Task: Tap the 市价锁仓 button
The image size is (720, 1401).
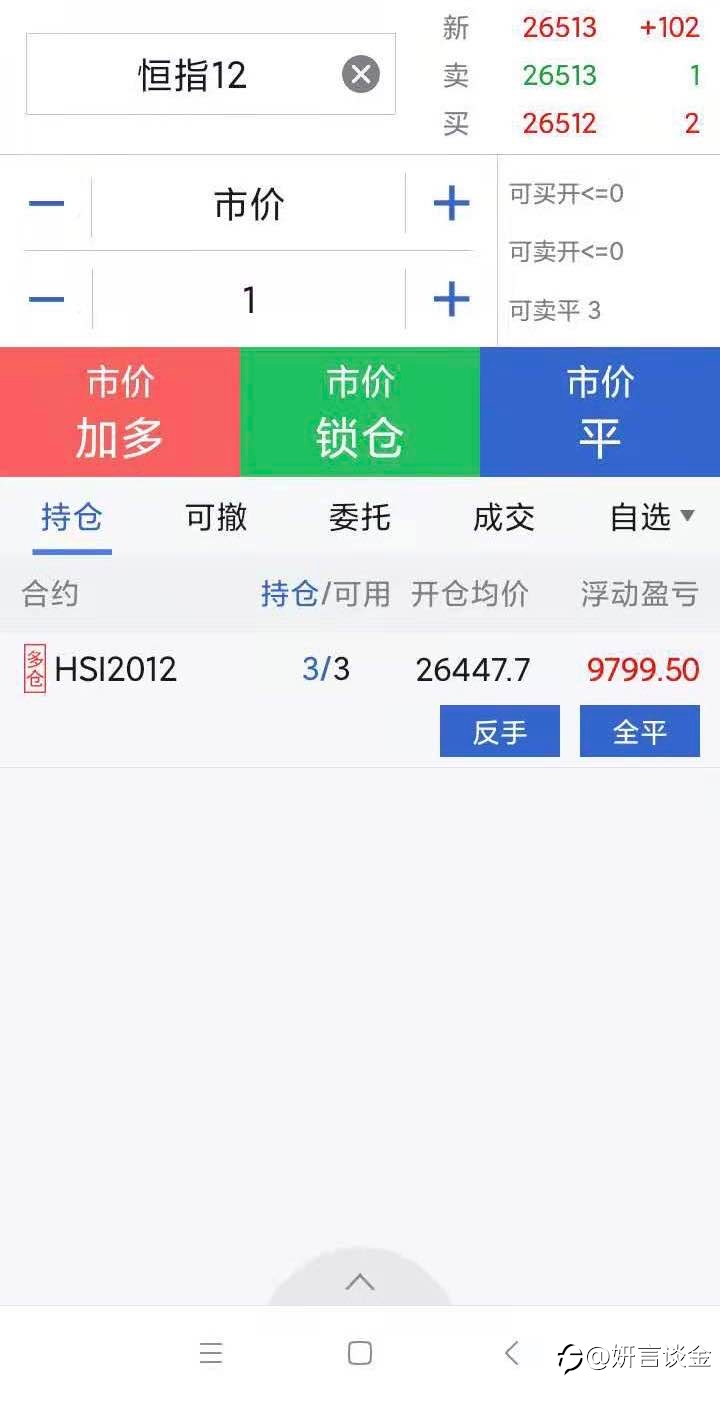Action: [x=360, y=412]
